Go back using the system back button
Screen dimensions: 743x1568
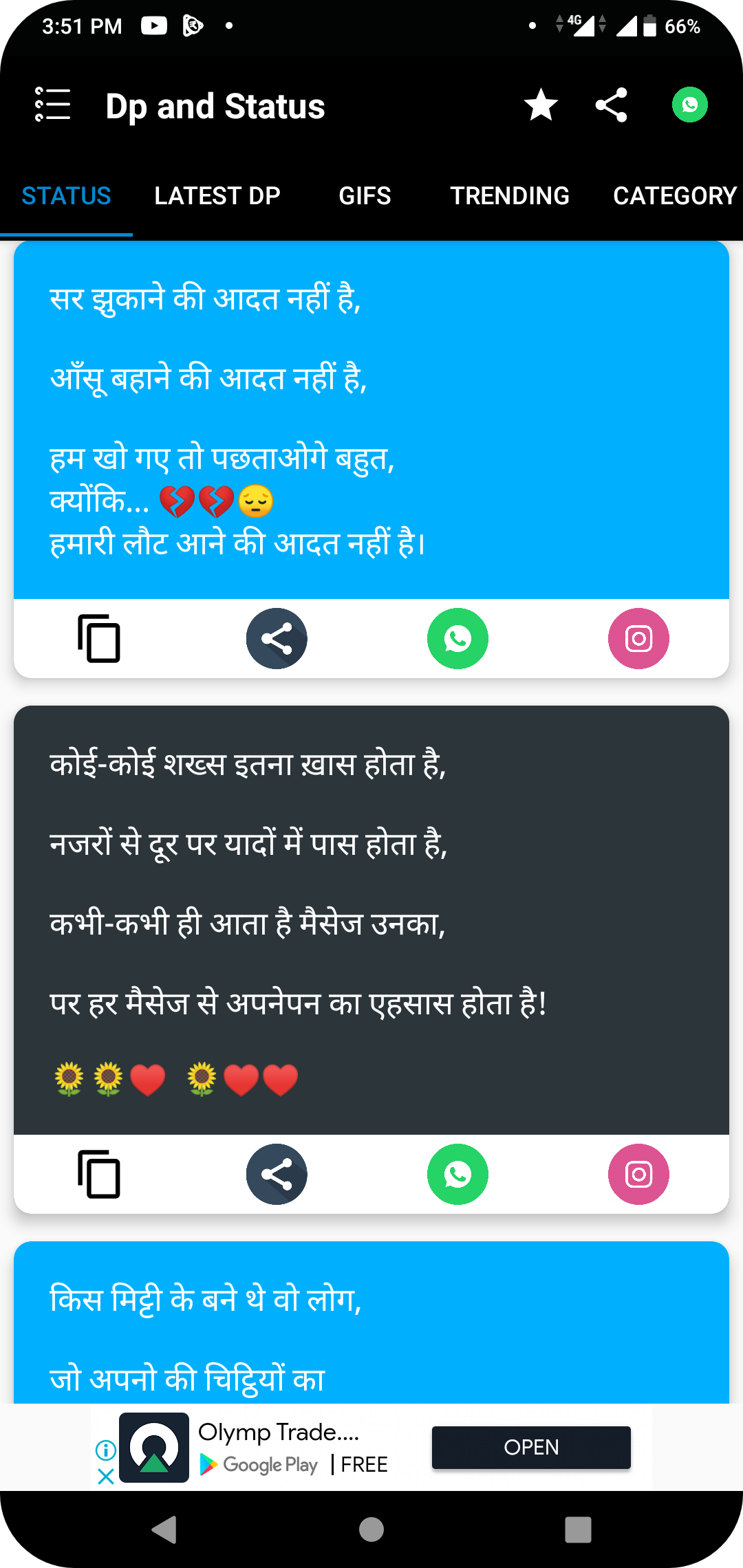(164, 1530)
